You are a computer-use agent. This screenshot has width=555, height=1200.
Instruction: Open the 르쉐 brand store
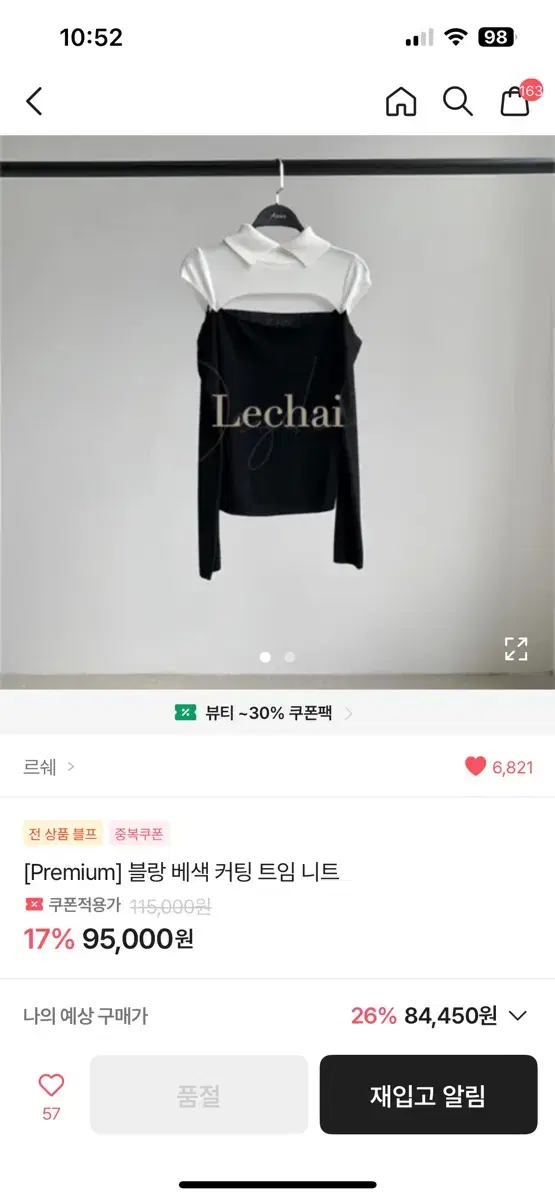point(49,767)
